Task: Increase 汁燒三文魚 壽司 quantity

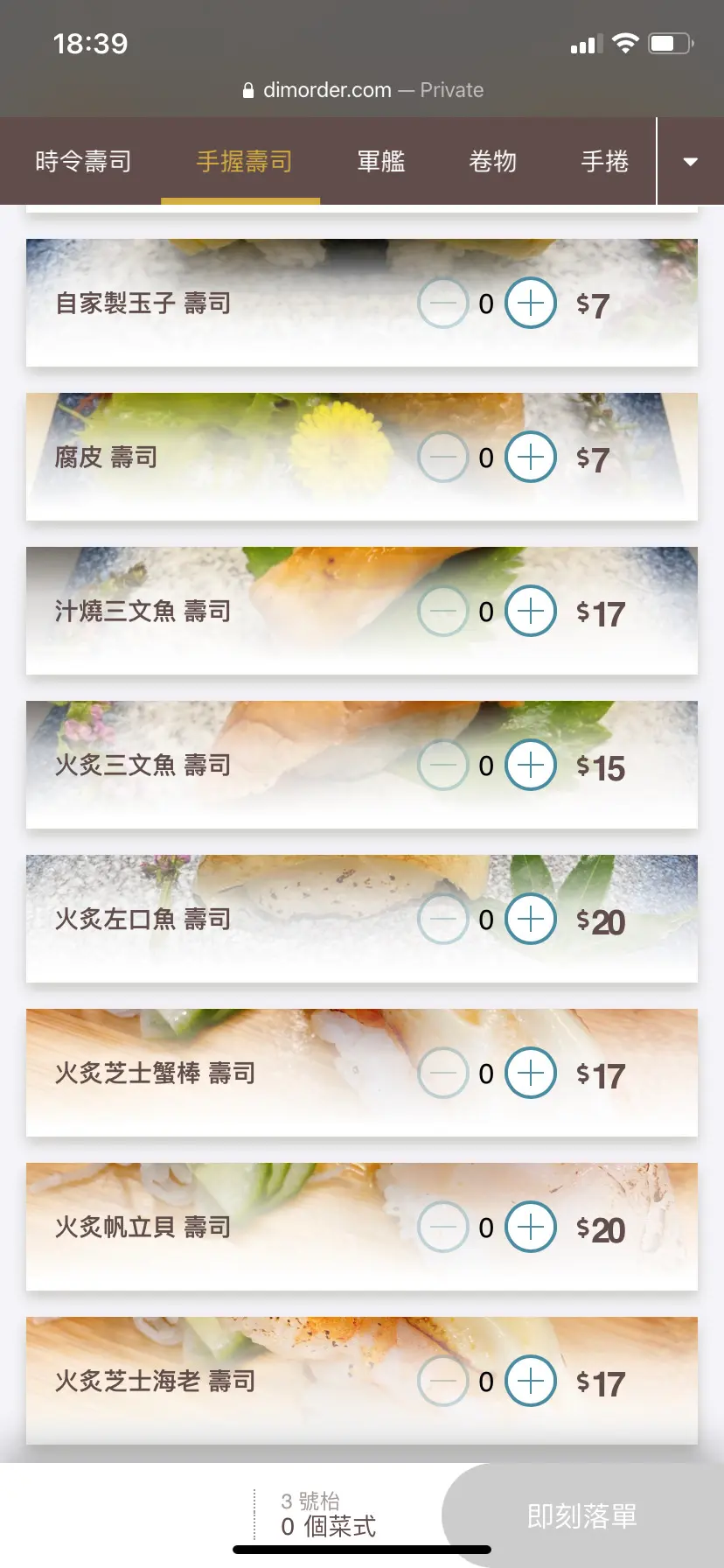Action: pyautogui.click(x=531, y=611)
